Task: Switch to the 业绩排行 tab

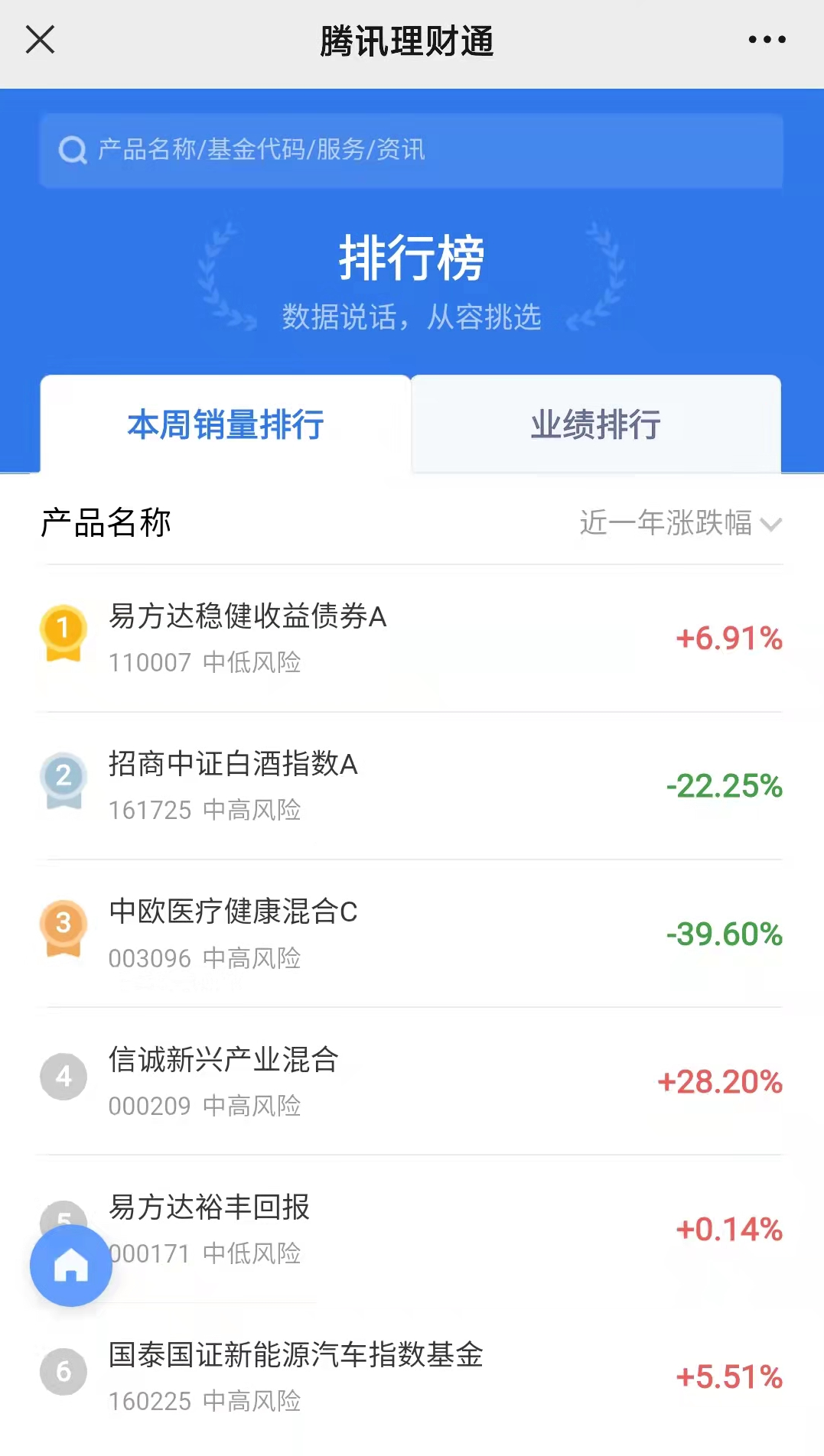Action: [x=596, y=424]
